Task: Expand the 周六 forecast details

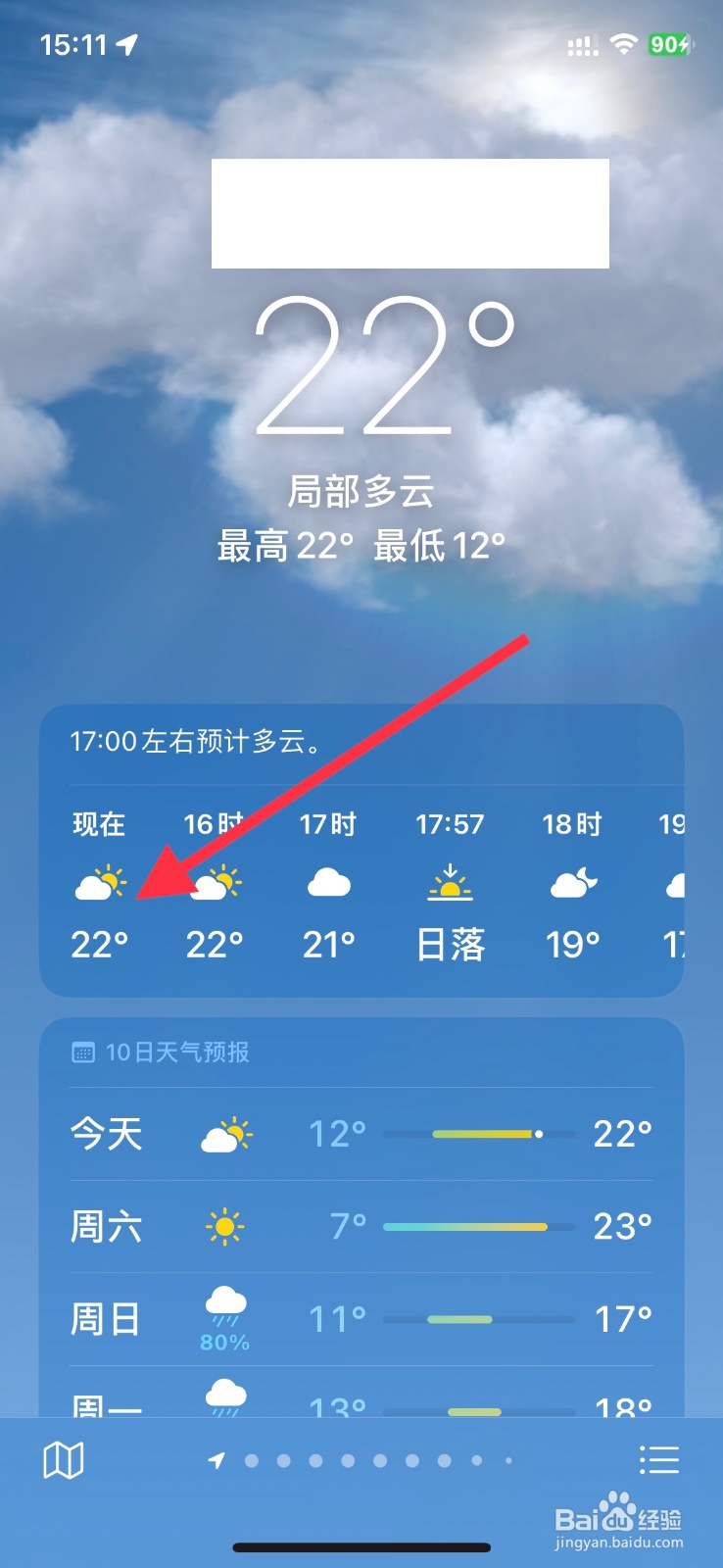Action: point(360,1225)
